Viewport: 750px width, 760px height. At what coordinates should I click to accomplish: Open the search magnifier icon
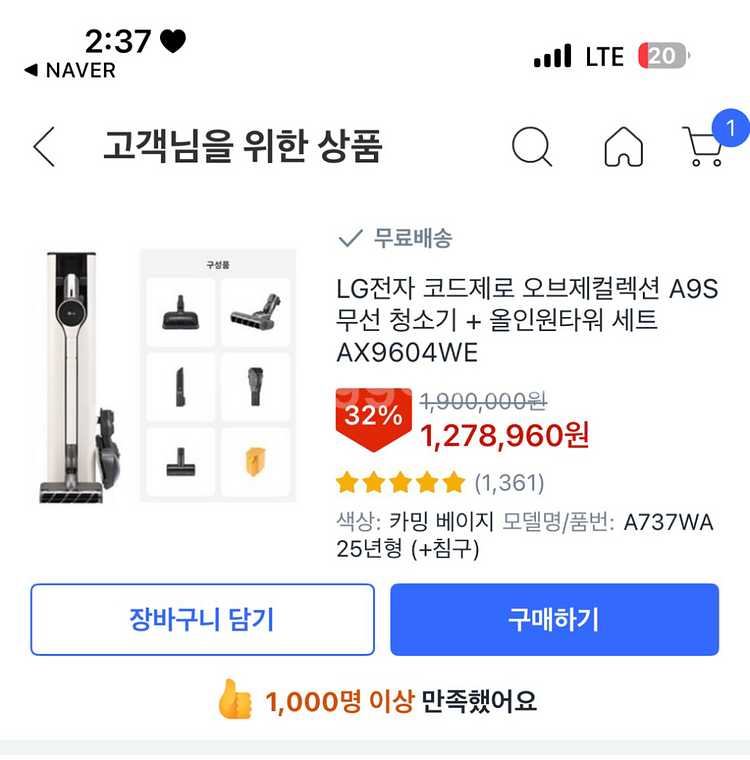(531, 147)
